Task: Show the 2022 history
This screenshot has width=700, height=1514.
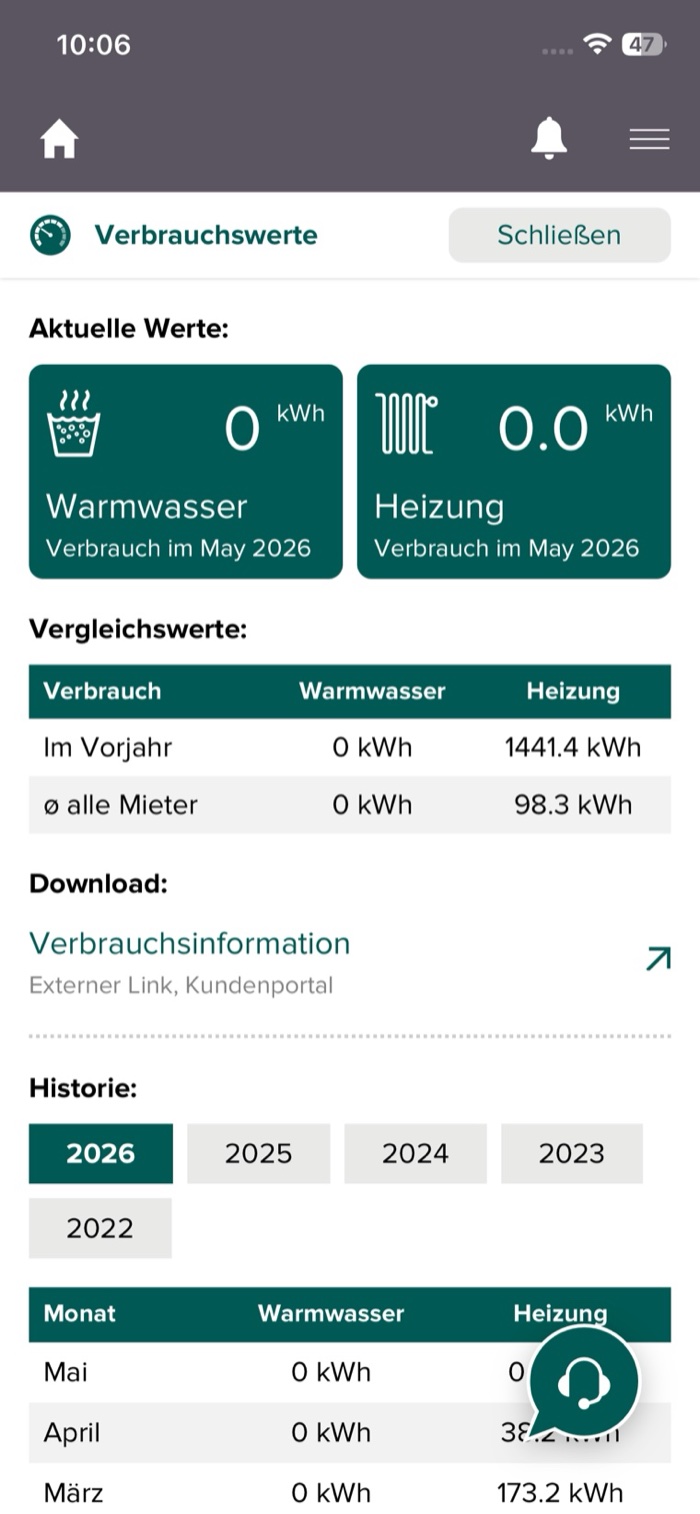Action: (100, 1228)
